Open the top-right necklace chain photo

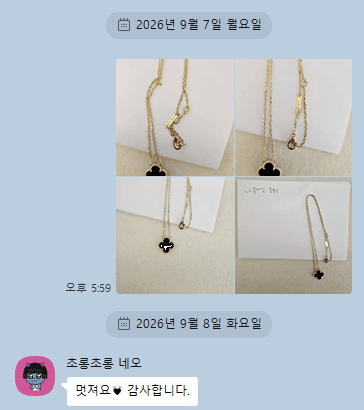point(294,117)
